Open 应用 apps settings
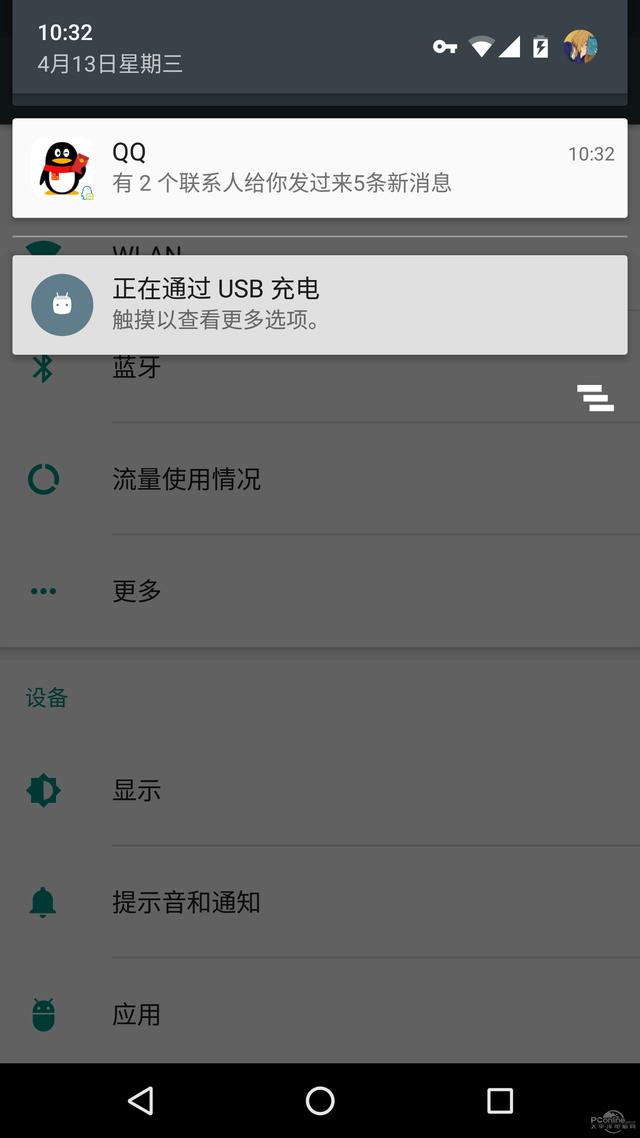640x1138 pixels. [x=137, y=1014]
